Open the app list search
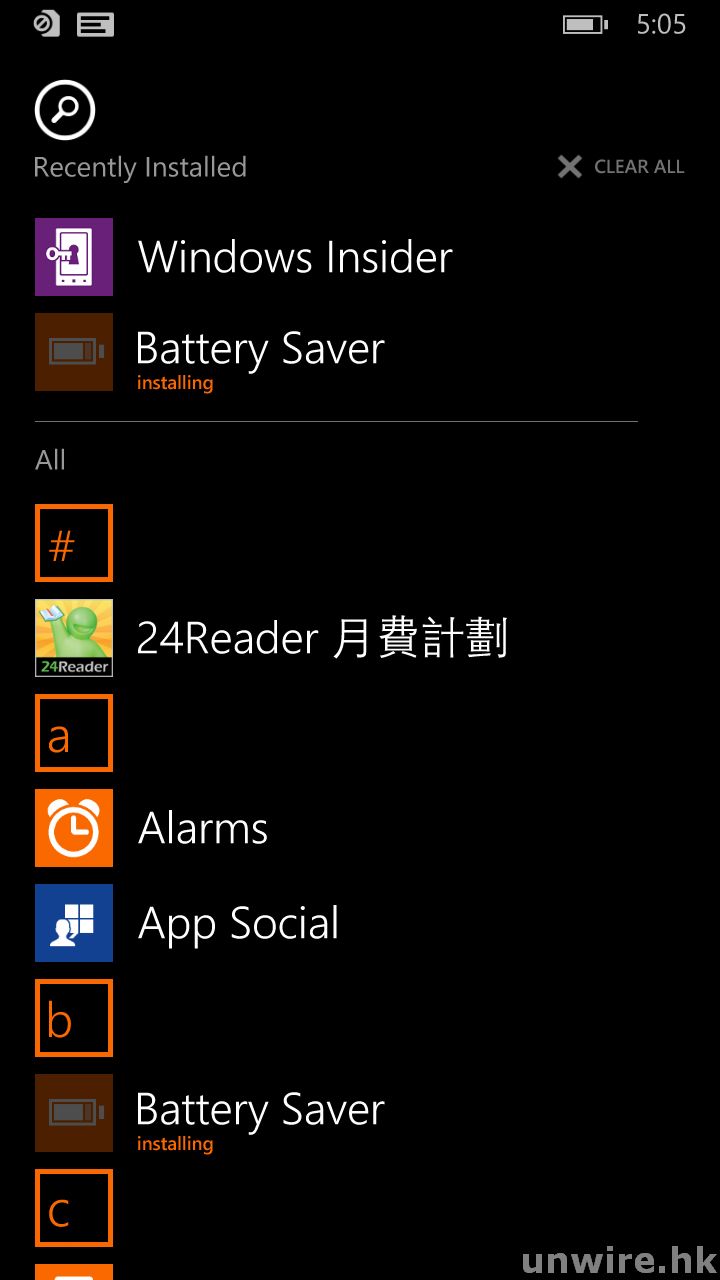 tap(65, 110)
